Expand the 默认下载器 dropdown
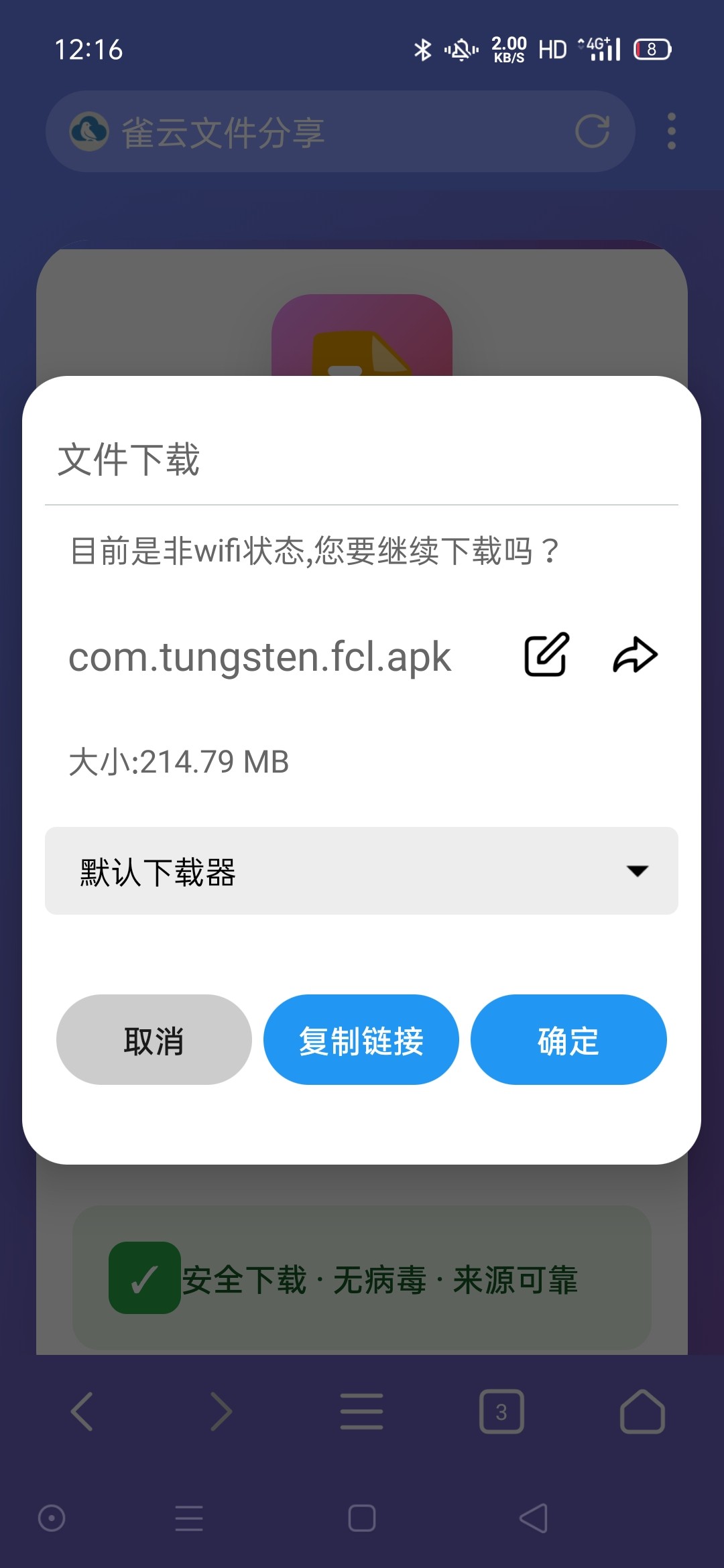Viewport: 724px width, 1568px height. point(361,870)
